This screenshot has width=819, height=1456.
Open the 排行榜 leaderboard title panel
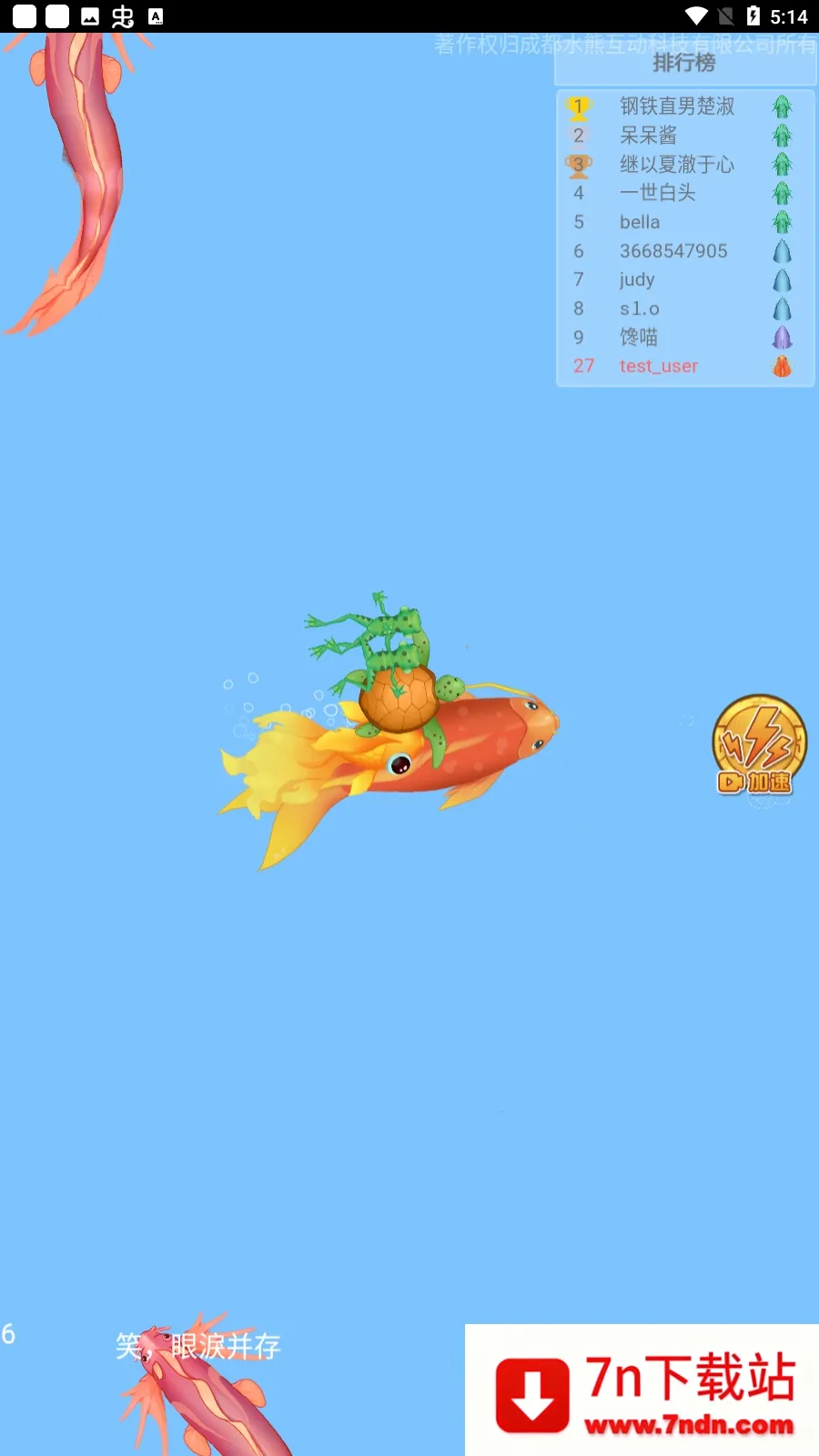coord(683,64)
